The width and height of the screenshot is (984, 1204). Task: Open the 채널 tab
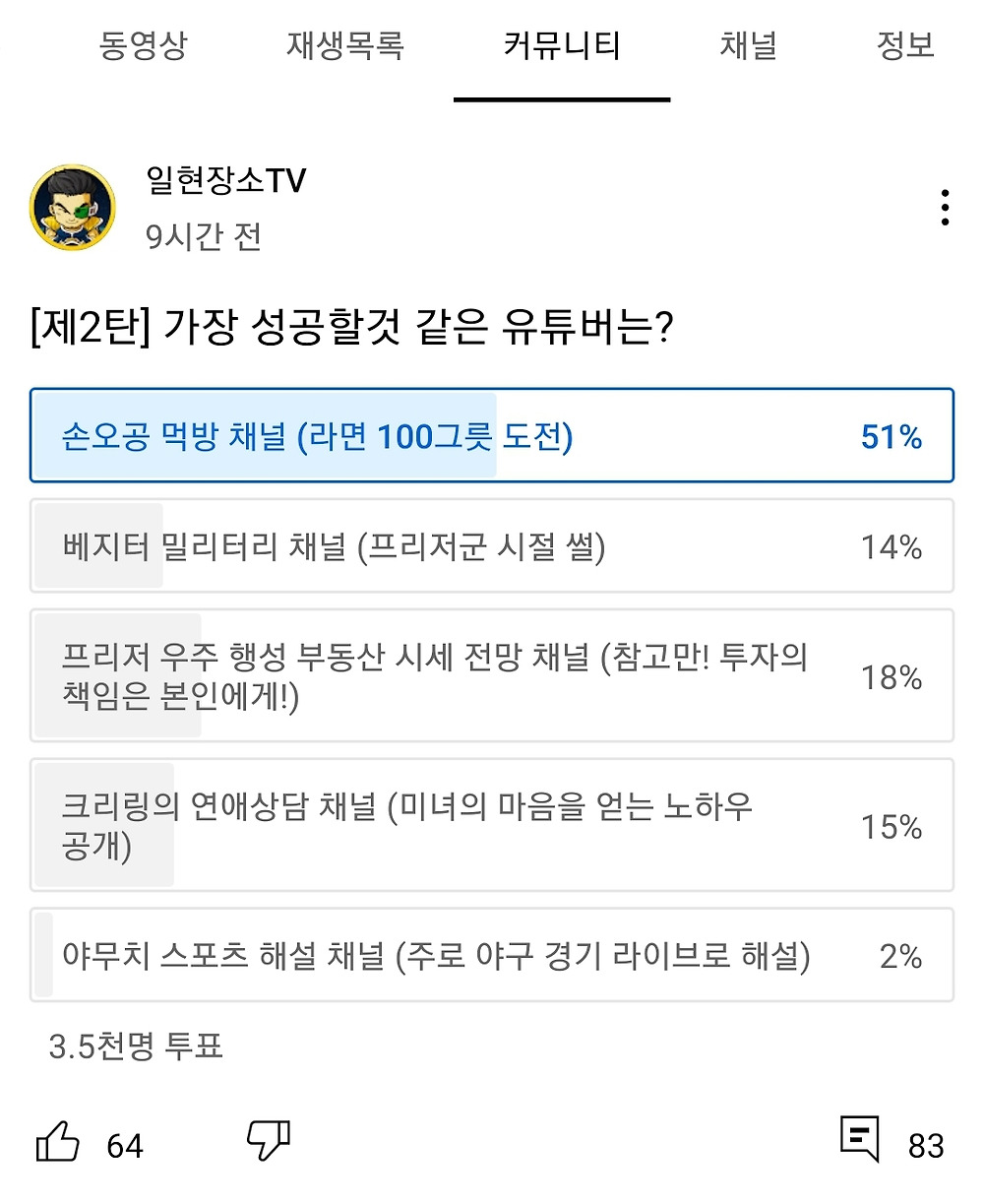(x=749, y=46)
